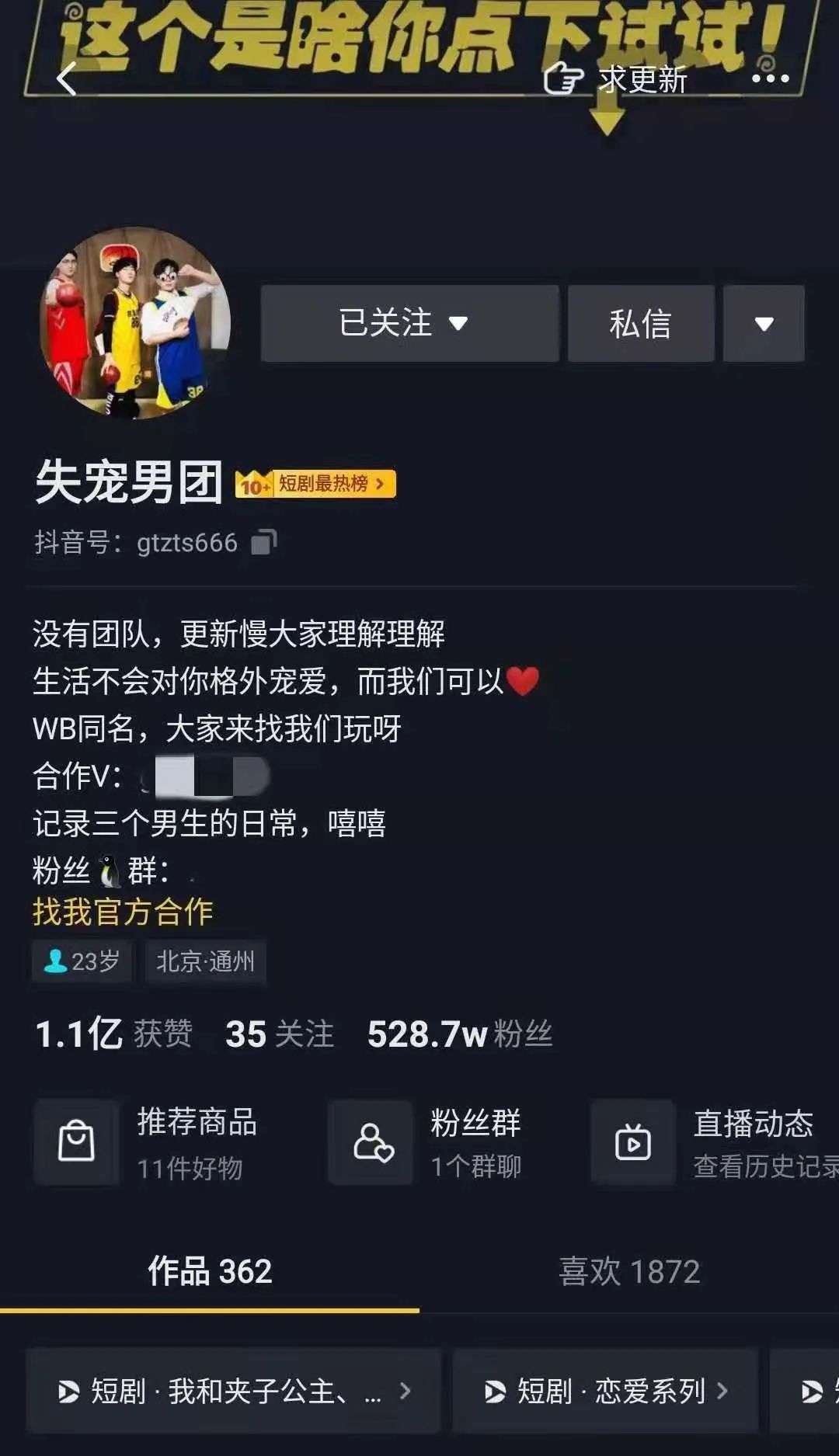Open the 粉丝群 fan group entry
This screenshot has width=839, height=1456.
[426, 1142]
